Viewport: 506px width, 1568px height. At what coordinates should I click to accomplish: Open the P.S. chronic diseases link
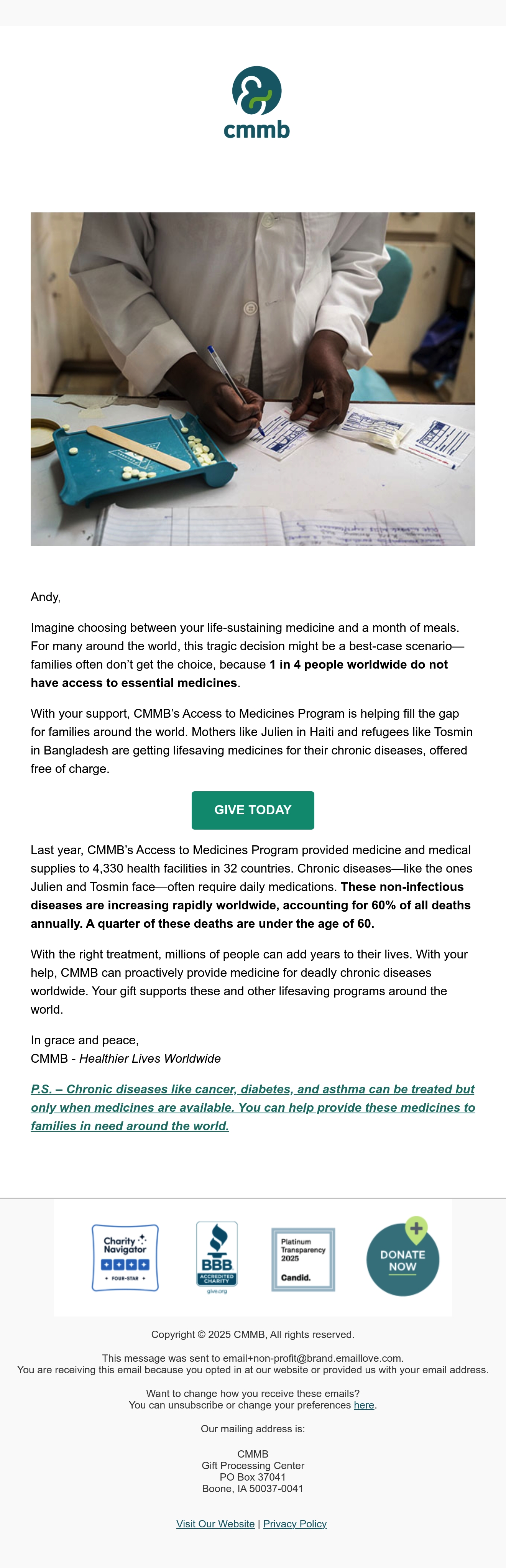click(253, 1107)
